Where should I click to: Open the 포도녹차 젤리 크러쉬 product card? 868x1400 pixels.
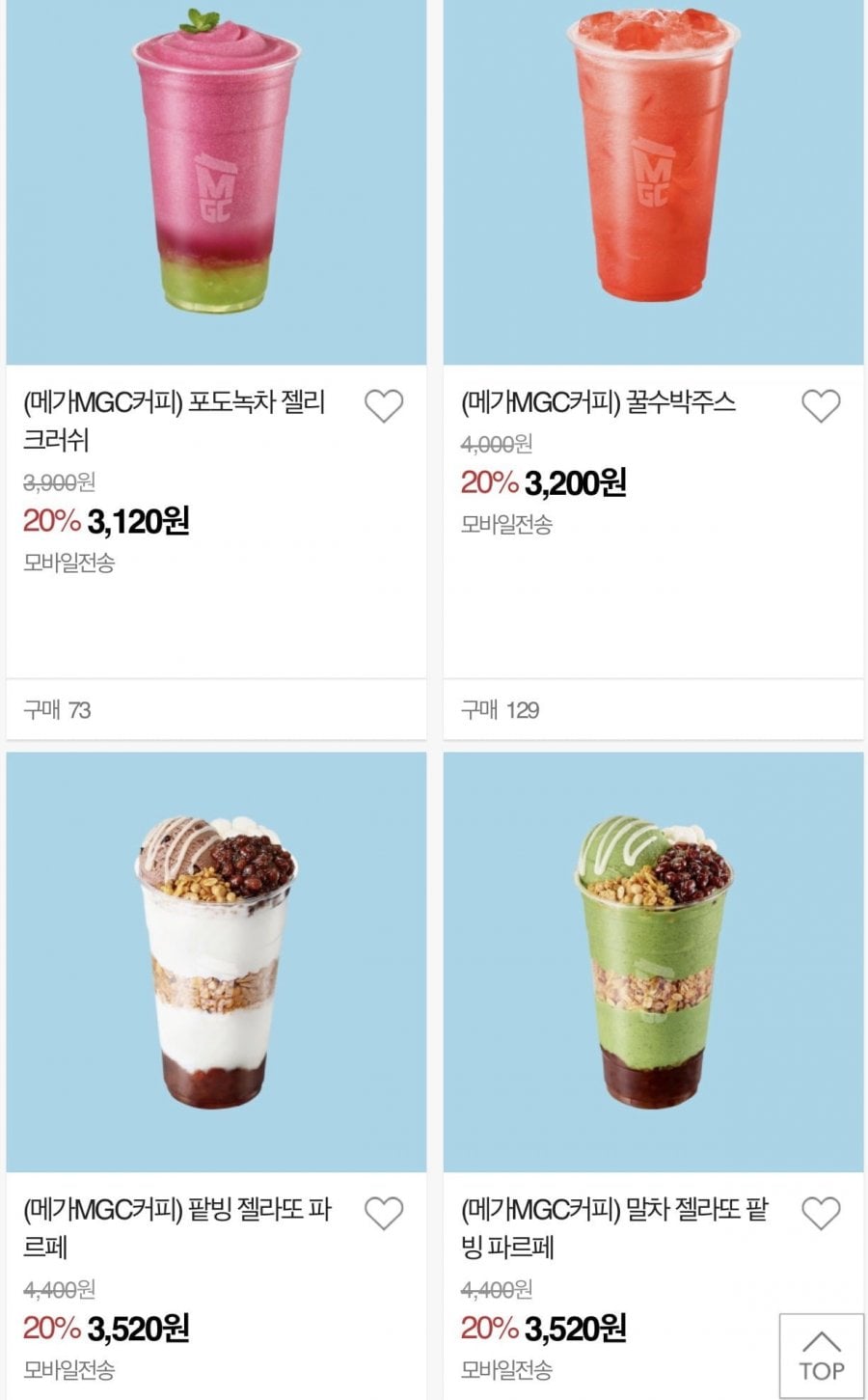click(x=216, y=370)
